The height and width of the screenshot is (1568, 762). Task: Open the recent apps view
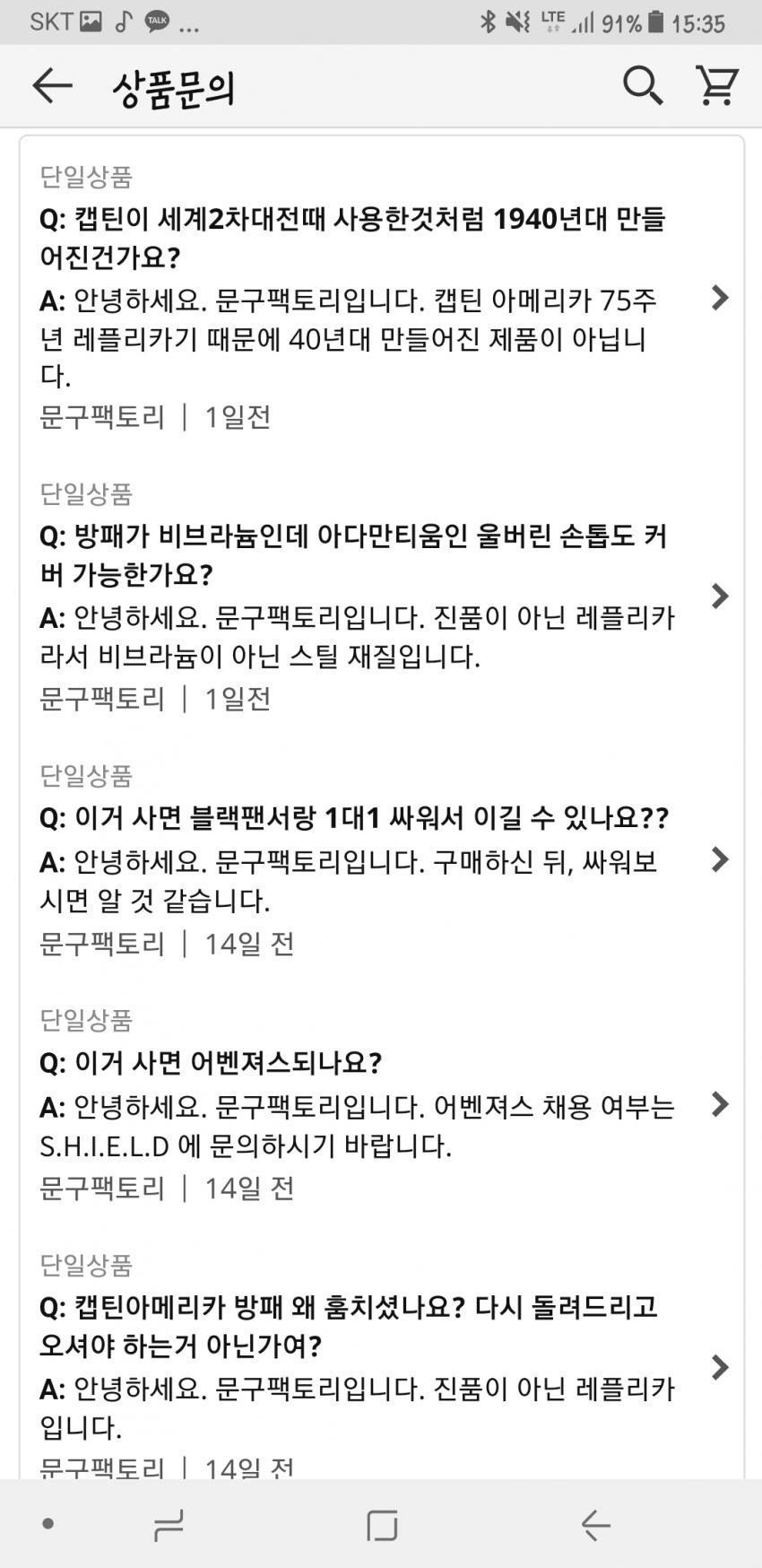[x=168, y=1524]
